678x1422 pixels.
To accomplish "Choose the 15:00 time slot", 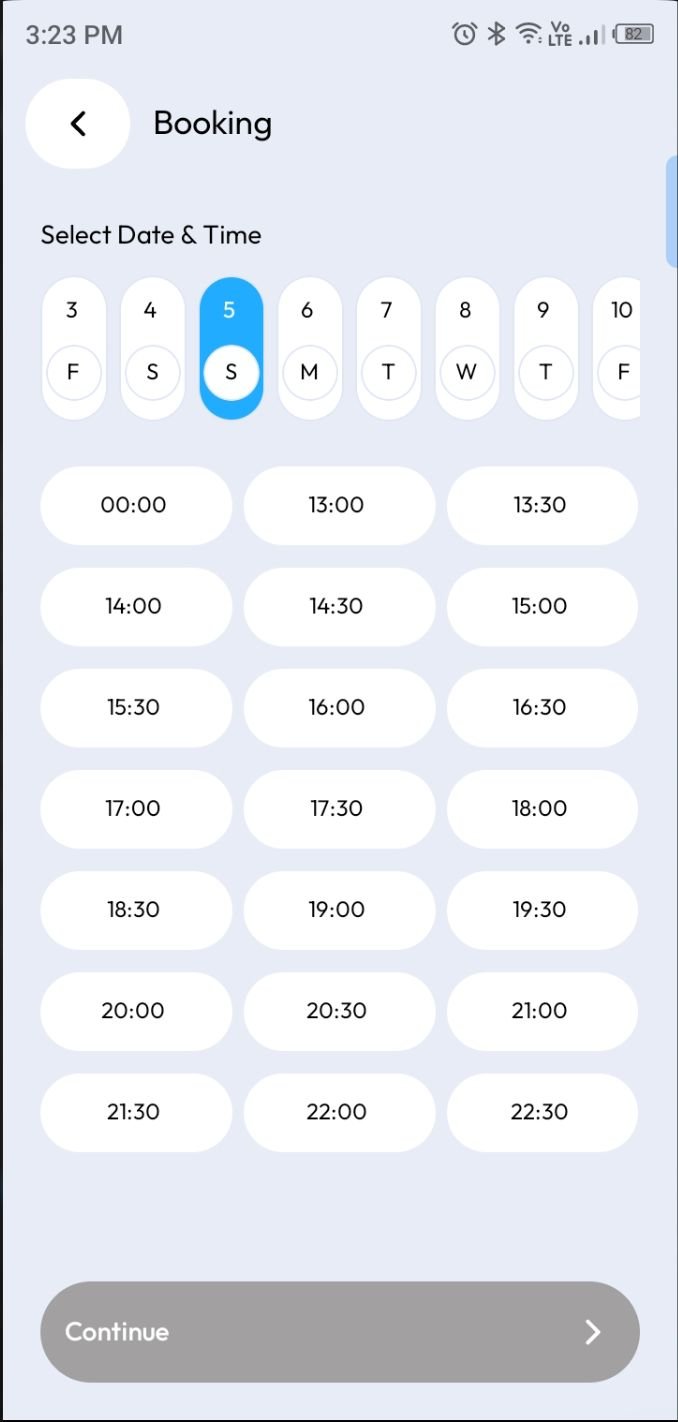I will [x=542, y=606].
